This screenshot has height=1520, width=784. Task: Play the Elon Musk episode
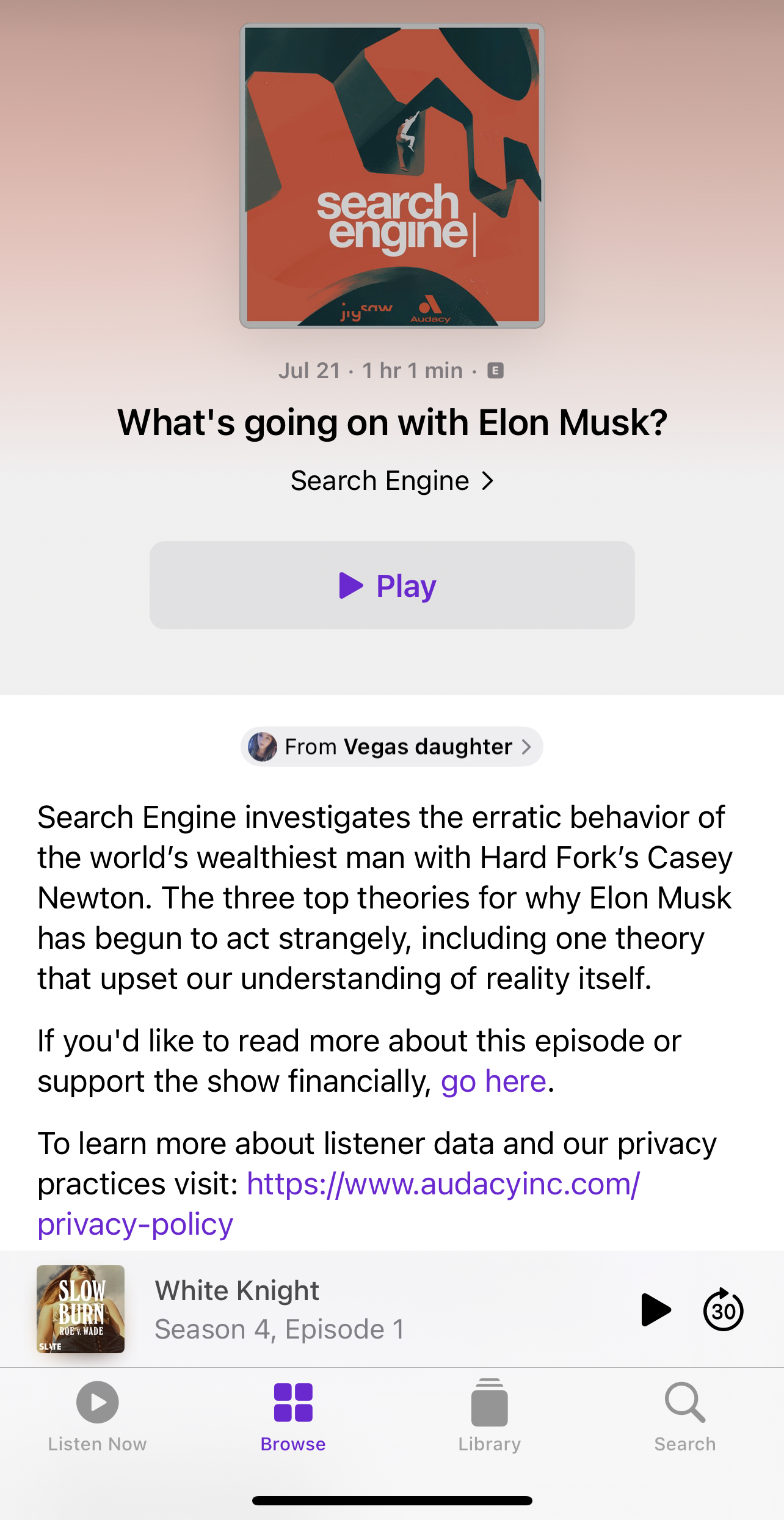pyautogui.click(x=391, y=585)
